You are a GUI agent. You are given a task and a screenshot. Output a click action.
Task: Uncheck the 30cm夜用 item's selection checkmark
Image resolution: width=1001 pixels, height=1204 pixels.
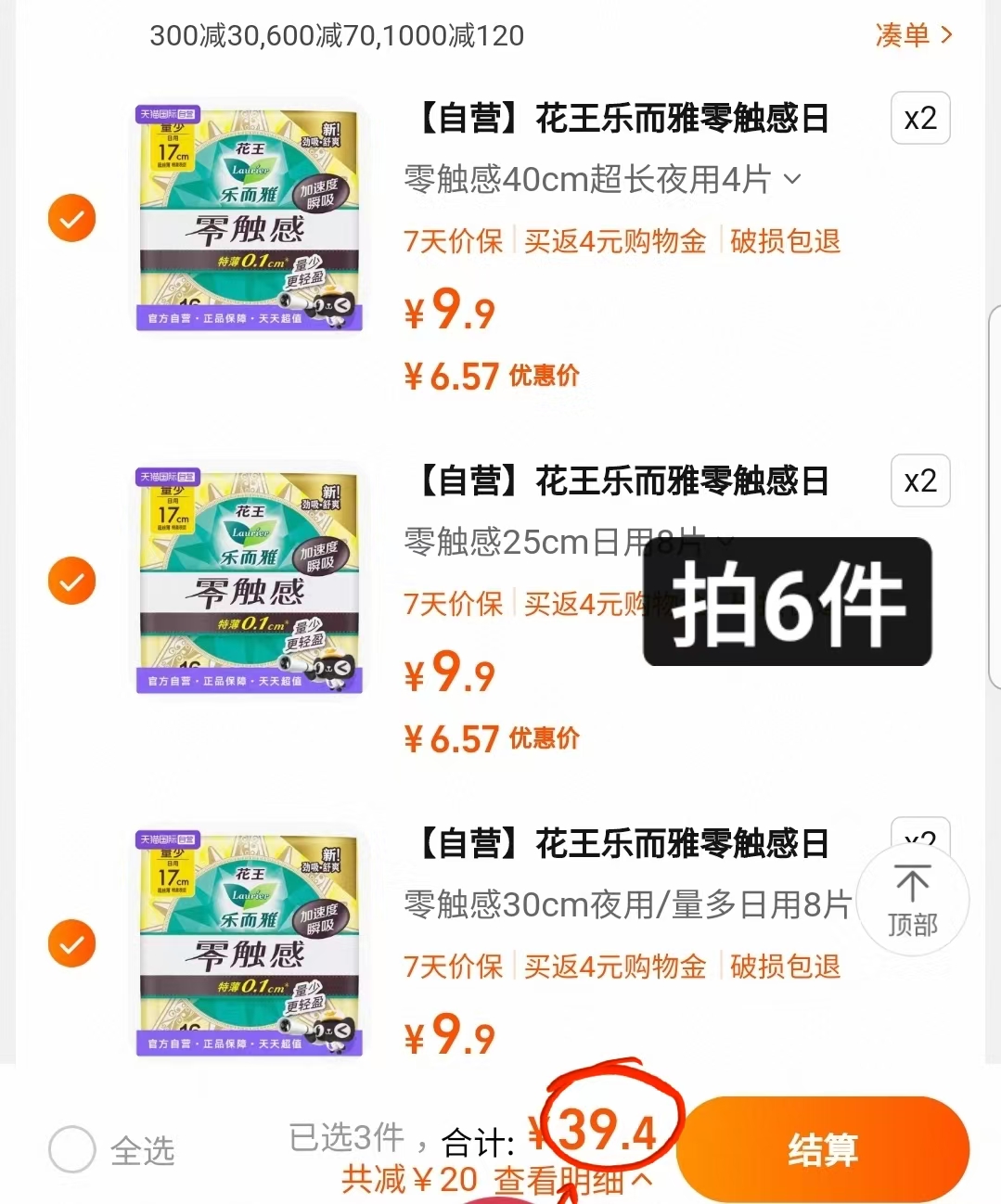tap(71, 943)
